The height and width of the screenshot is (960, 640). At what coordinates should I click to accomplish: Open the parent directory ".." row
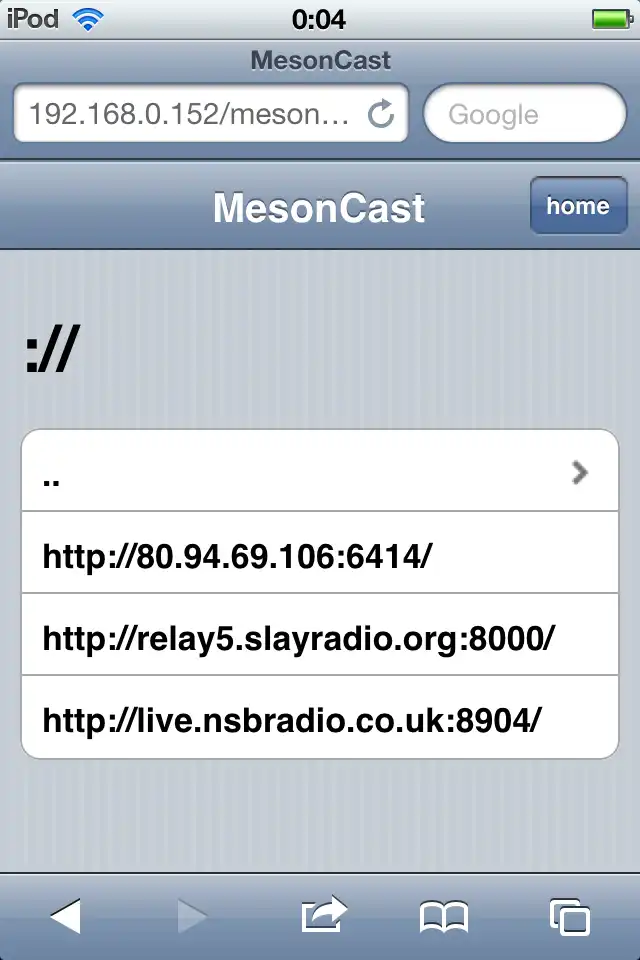(x=320, y=472)
